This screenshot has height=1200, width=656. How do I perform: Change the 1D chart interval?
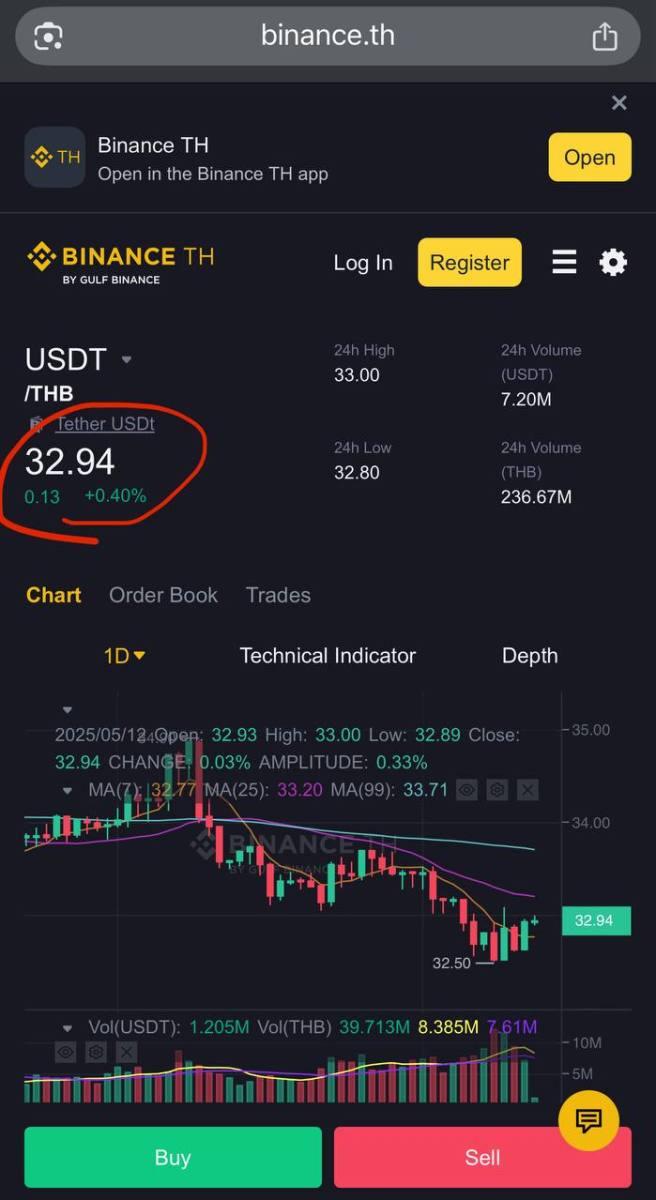click(x=124, y=656)
